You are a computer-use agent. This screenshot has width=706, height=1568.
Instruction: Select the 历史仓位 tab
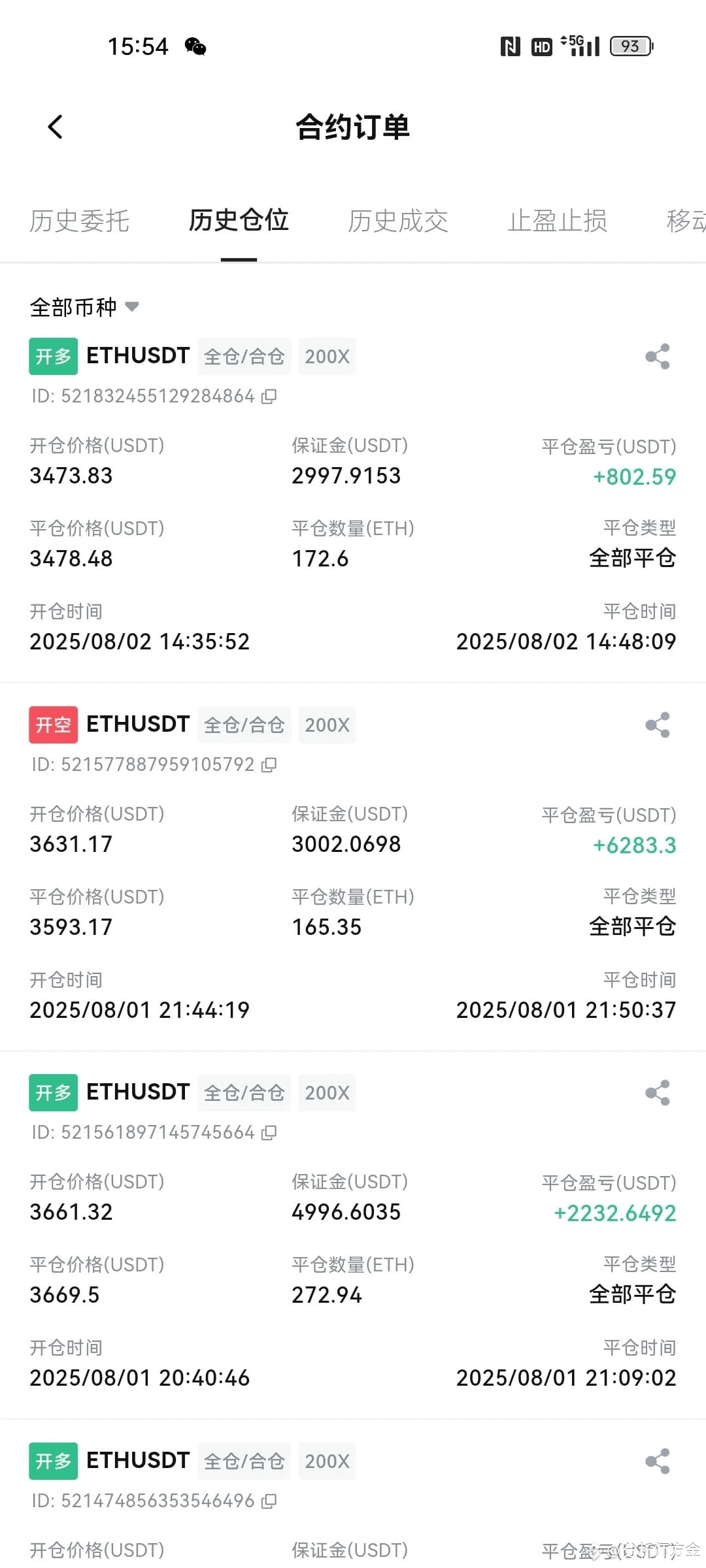coord(239,220)
